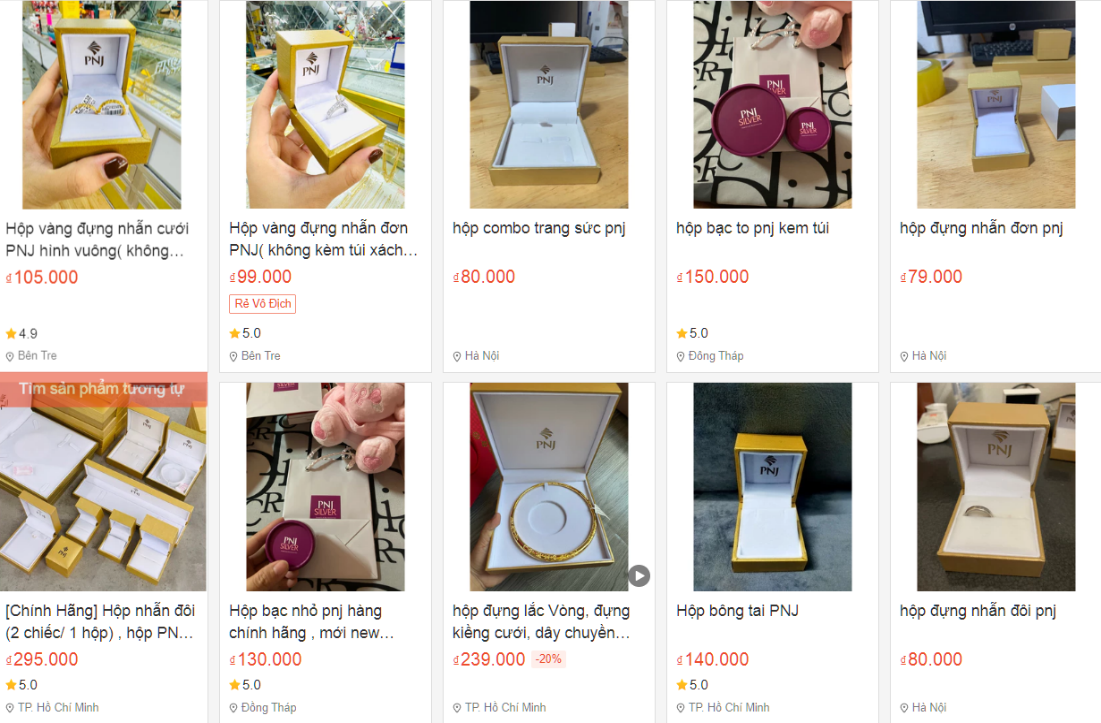
Task: Tap Tìm sản phẩm tương tự banner
Action: 102,389
